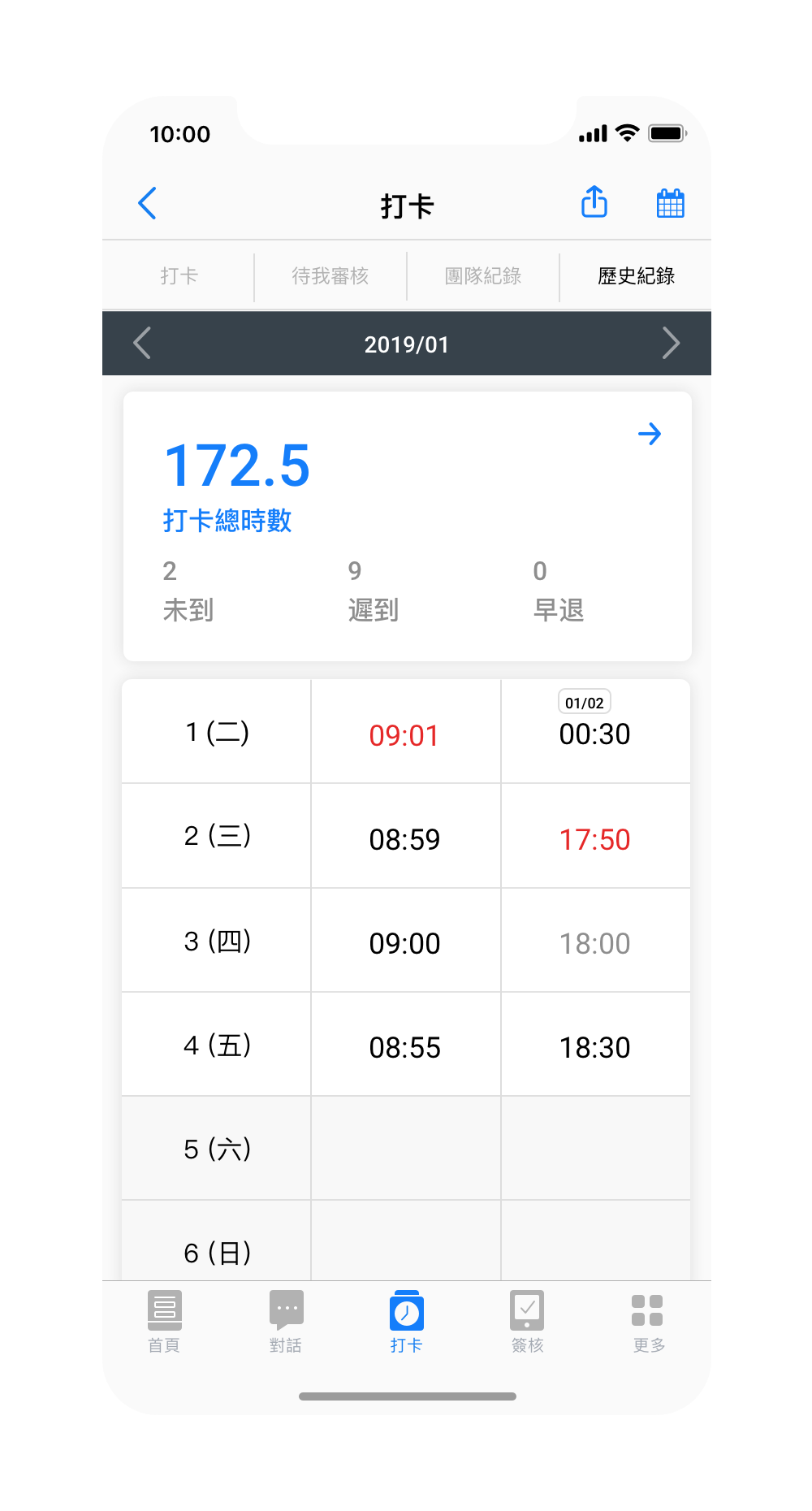Open the 首頁 bottom navigation item

(164, 1321)
